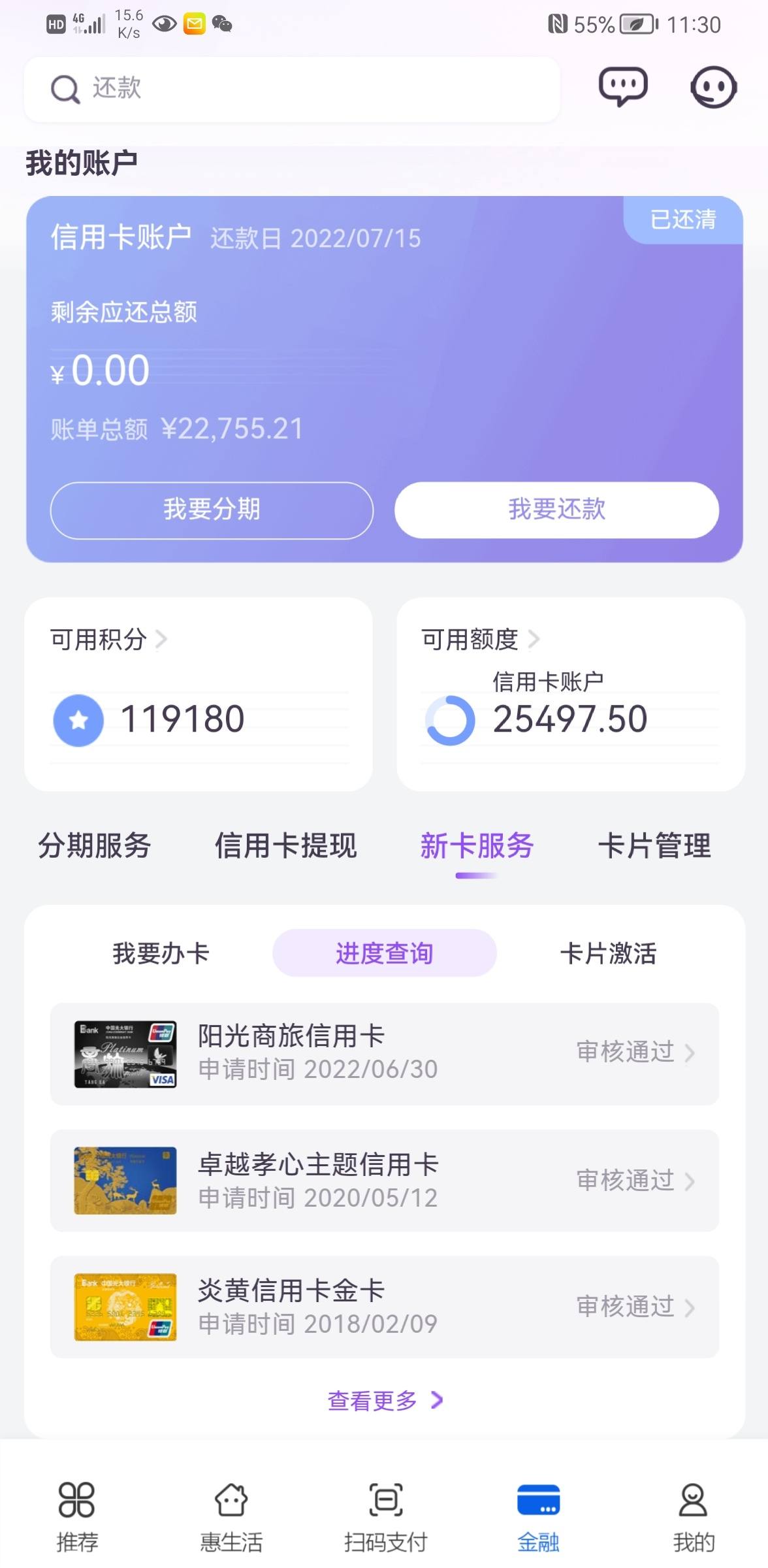
Task: Open 阳光商旅信用卡 application status
Action: pyautogui.click(x=385, y=1054)
